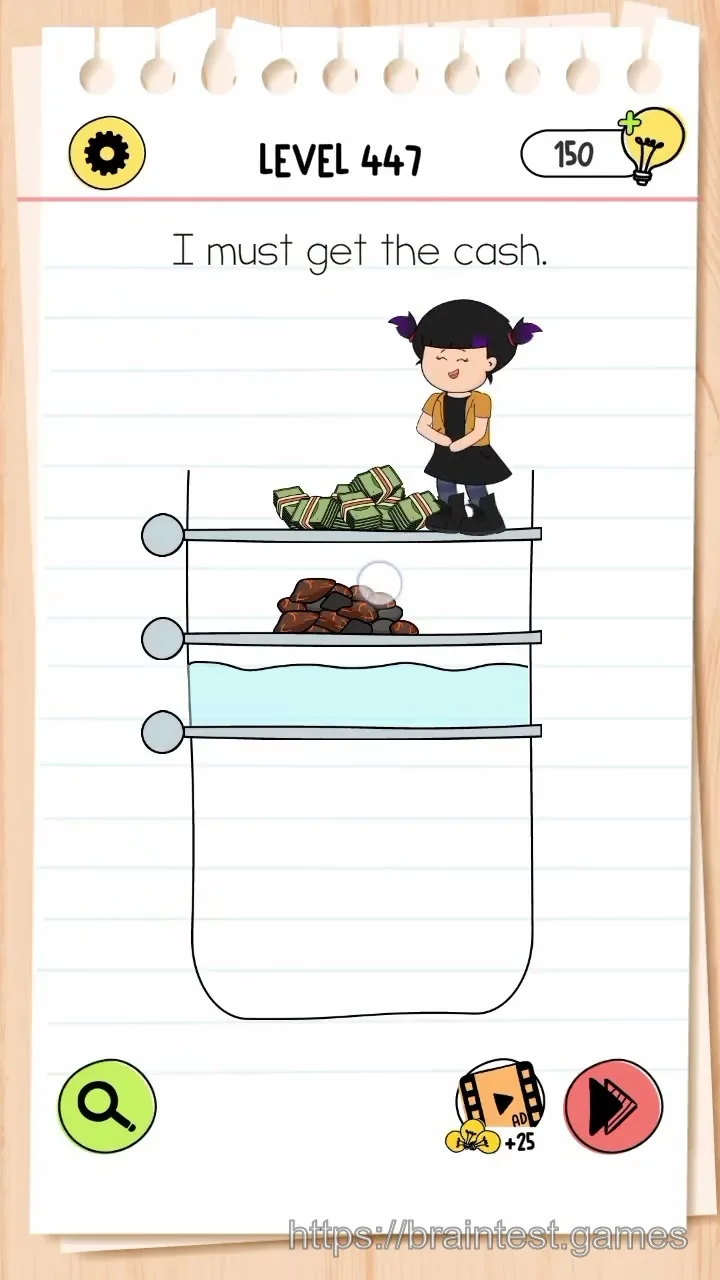Skip this level with red arrow

[614, 1106]
